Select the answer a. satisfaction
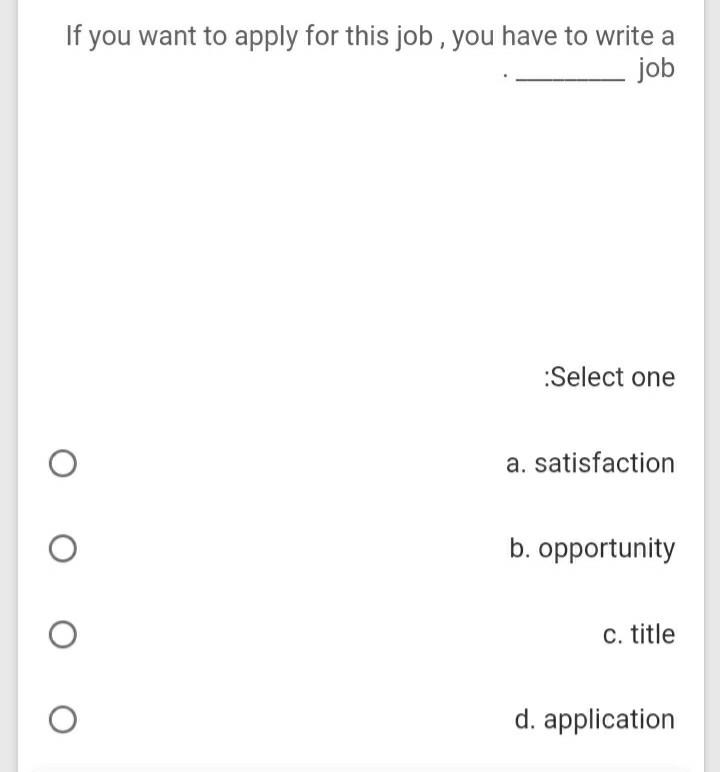Image resolution: width=720 pixels, height=772 pixels. [x=62, y=463]
